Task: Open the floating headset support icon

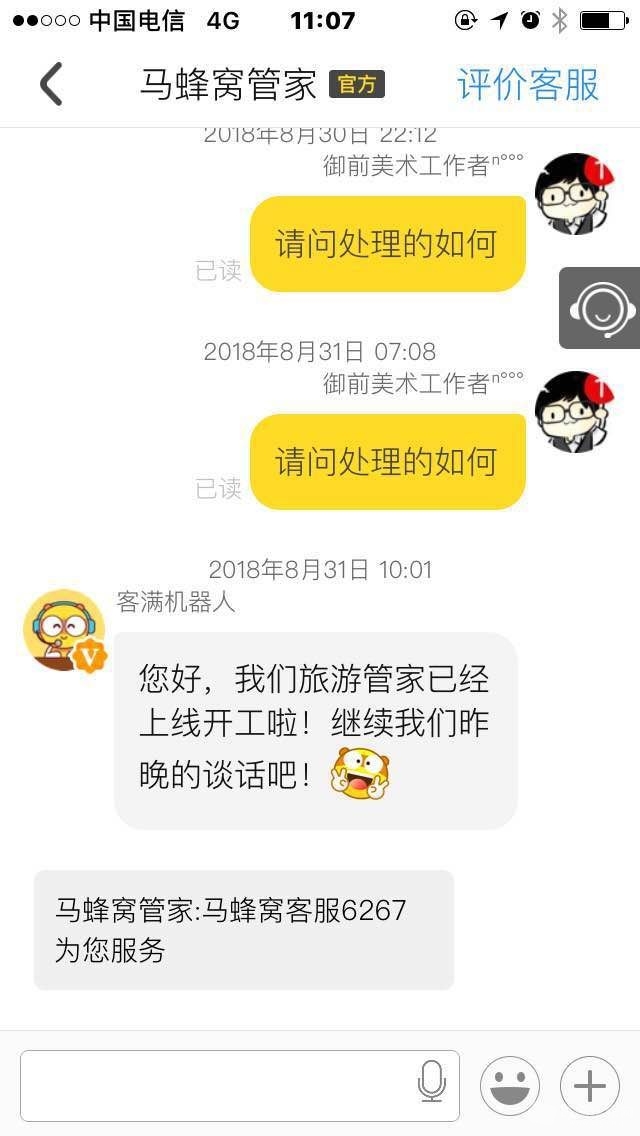Action: tap(601, 308)
